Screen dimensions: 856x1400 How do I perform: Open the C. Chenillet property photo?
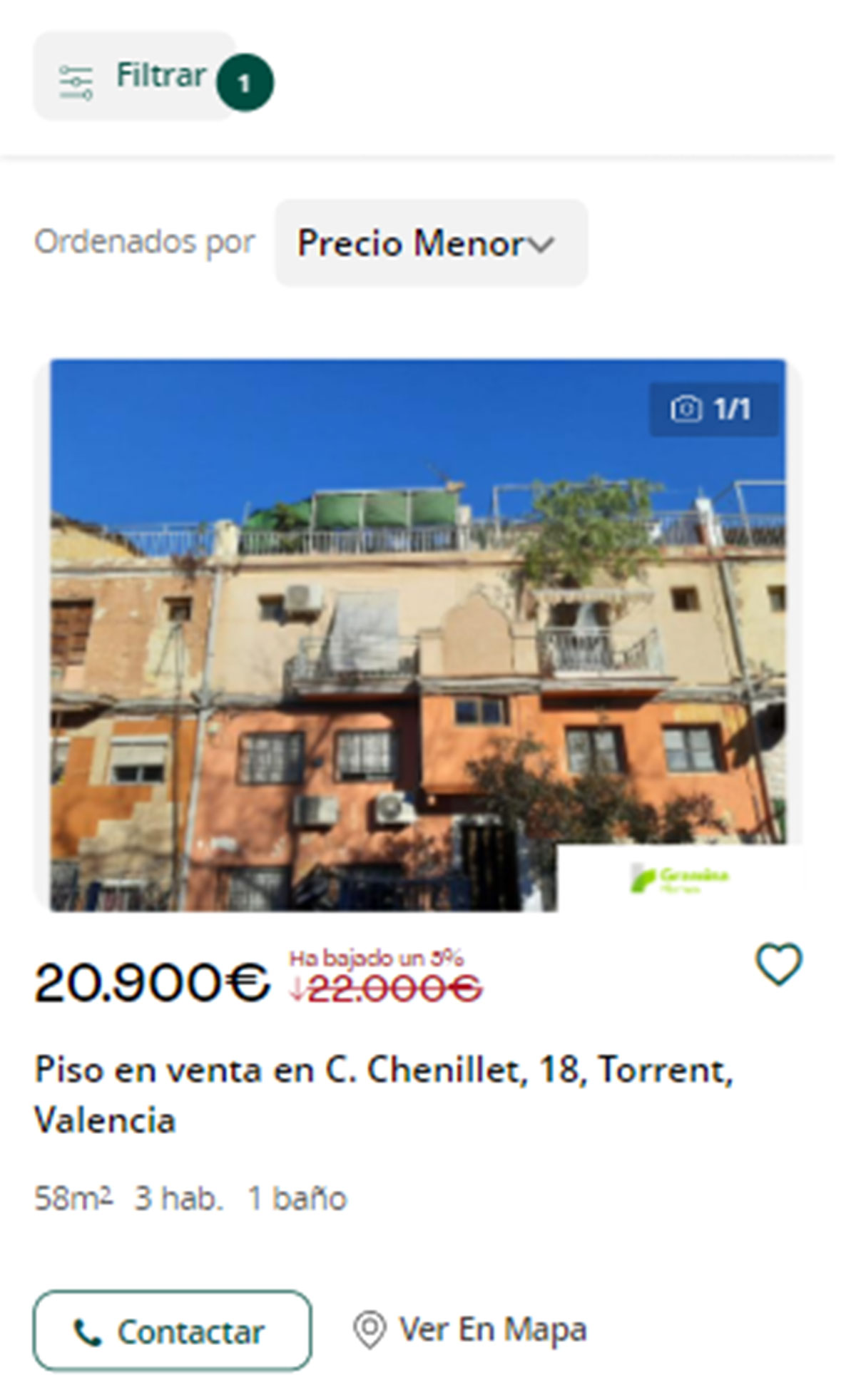418,635
